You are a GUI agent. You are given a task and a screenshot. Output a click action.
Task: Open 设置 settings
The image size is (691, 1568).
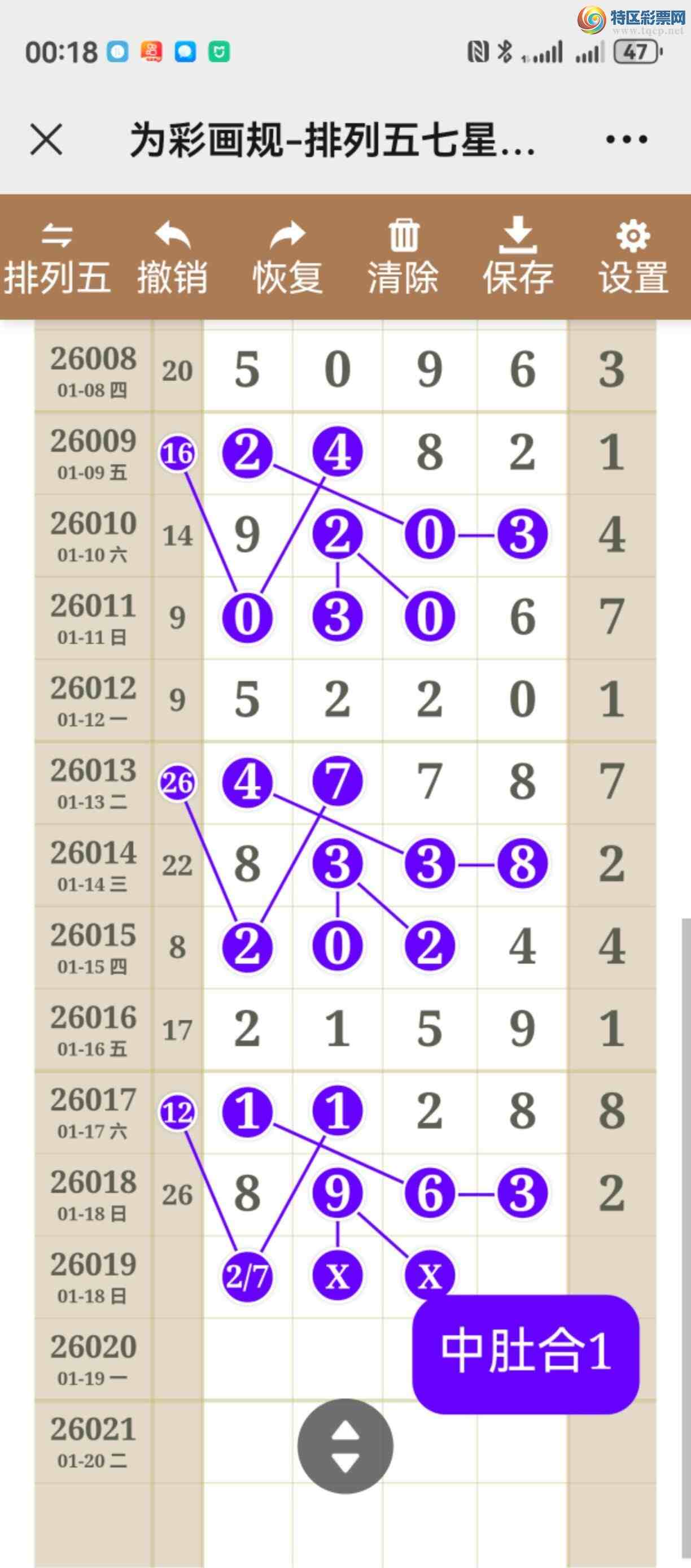pos(633,258)
